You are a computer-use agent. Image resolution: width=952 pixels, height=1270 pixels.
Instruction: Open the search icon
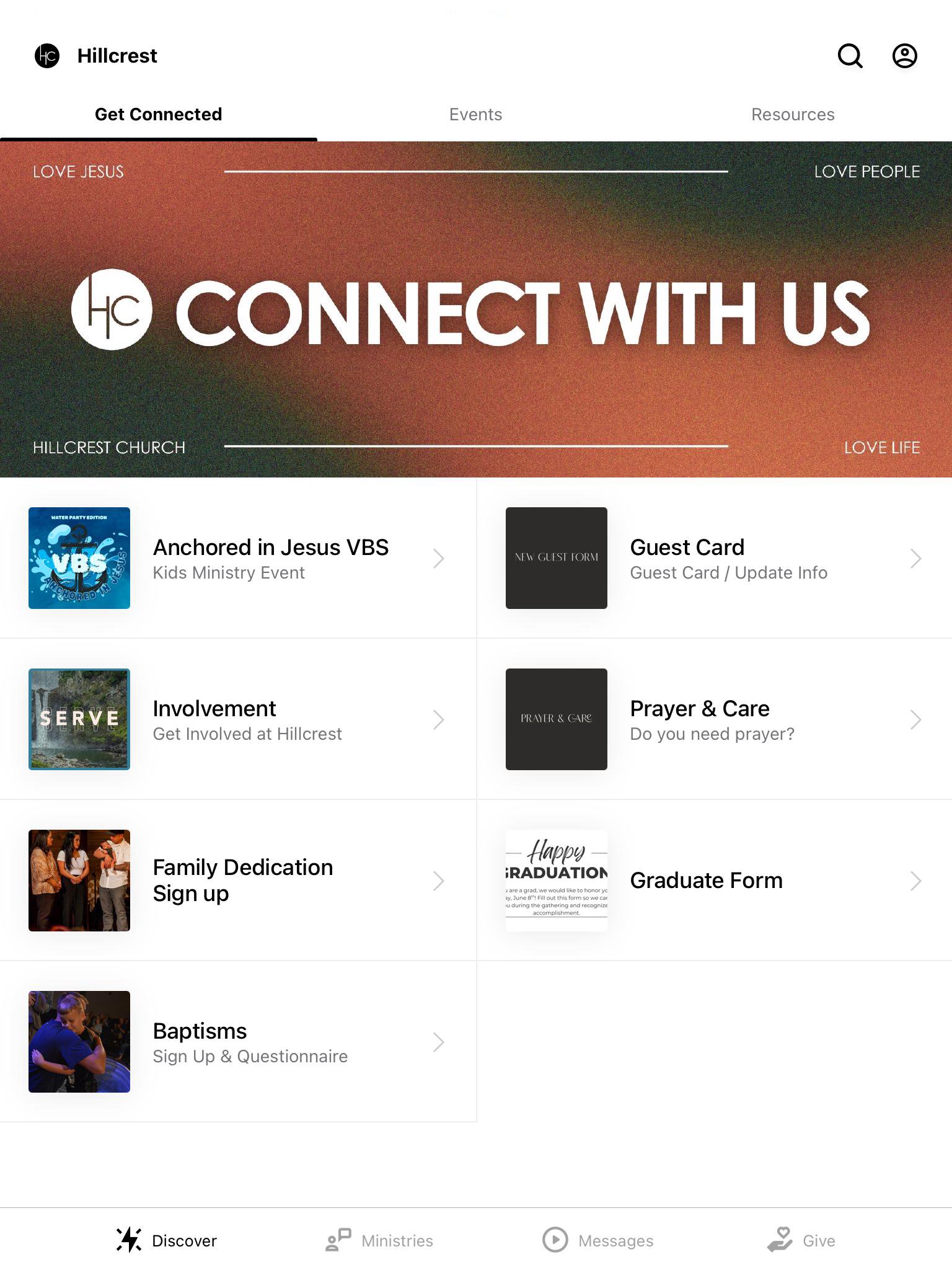850,56
